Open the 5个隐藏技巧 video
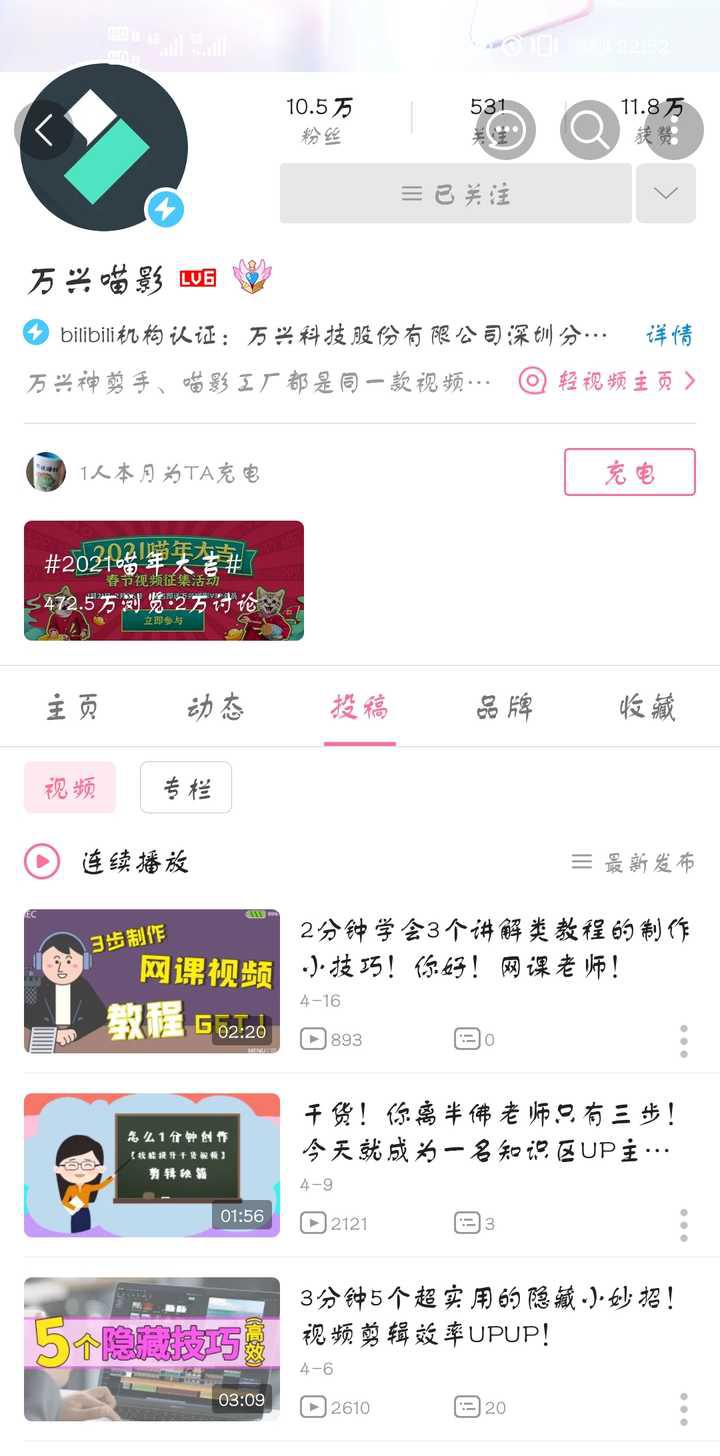720x1456 pixels. pos(152,1349)
